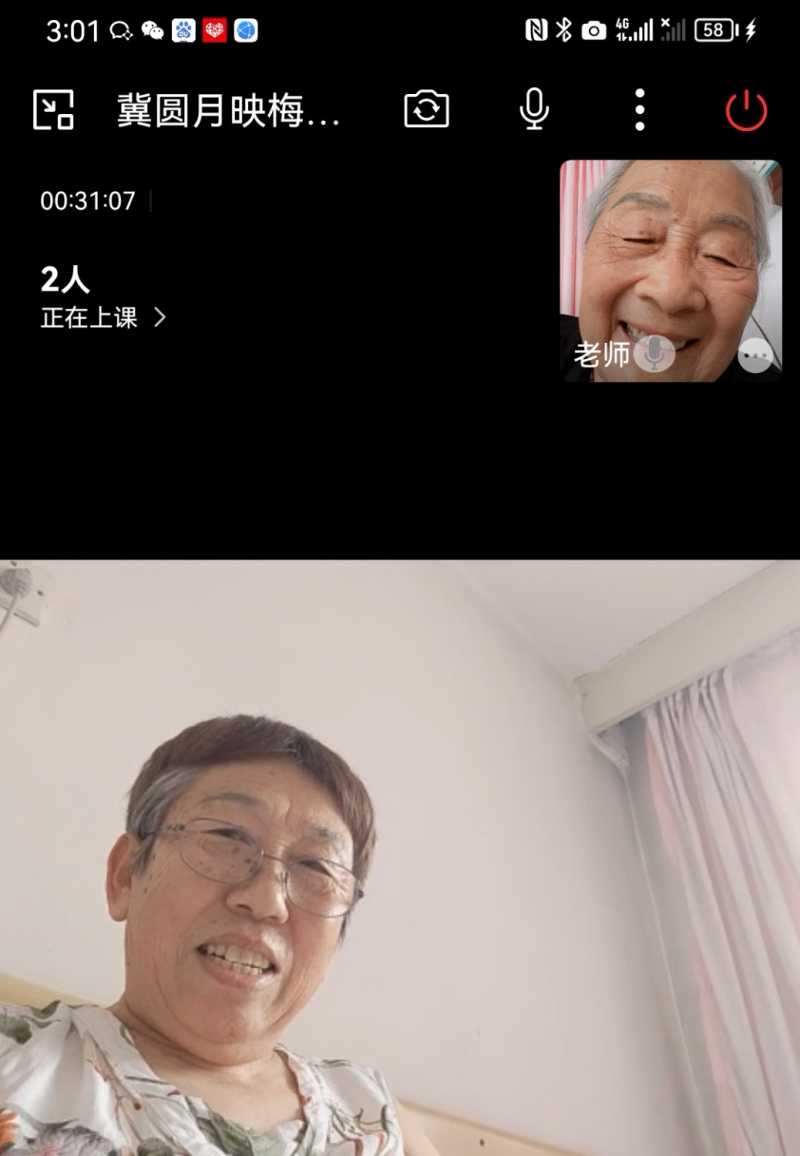
Task: Tap the Bluetooth icon in the status bar
Action: point(563,29)
